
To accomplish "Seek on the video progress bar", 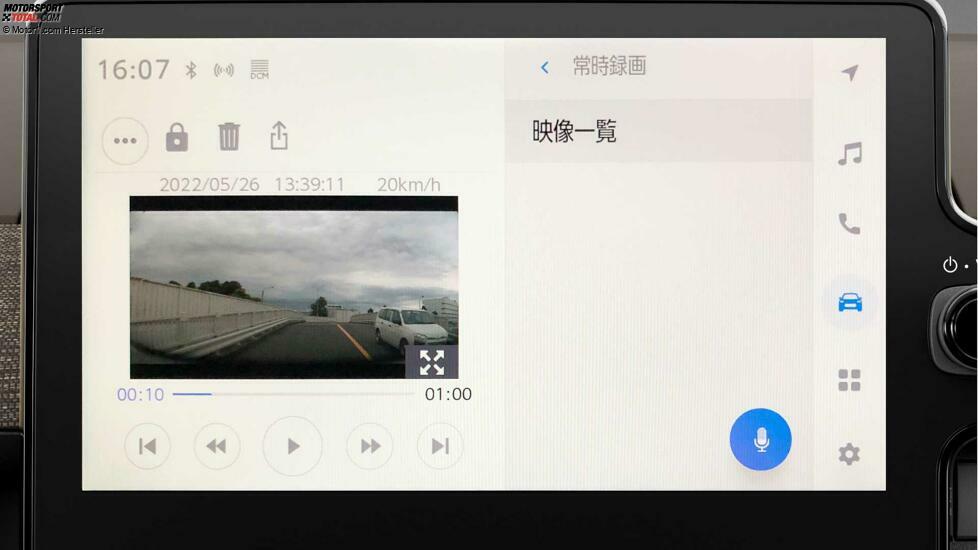I will point(292,394).
